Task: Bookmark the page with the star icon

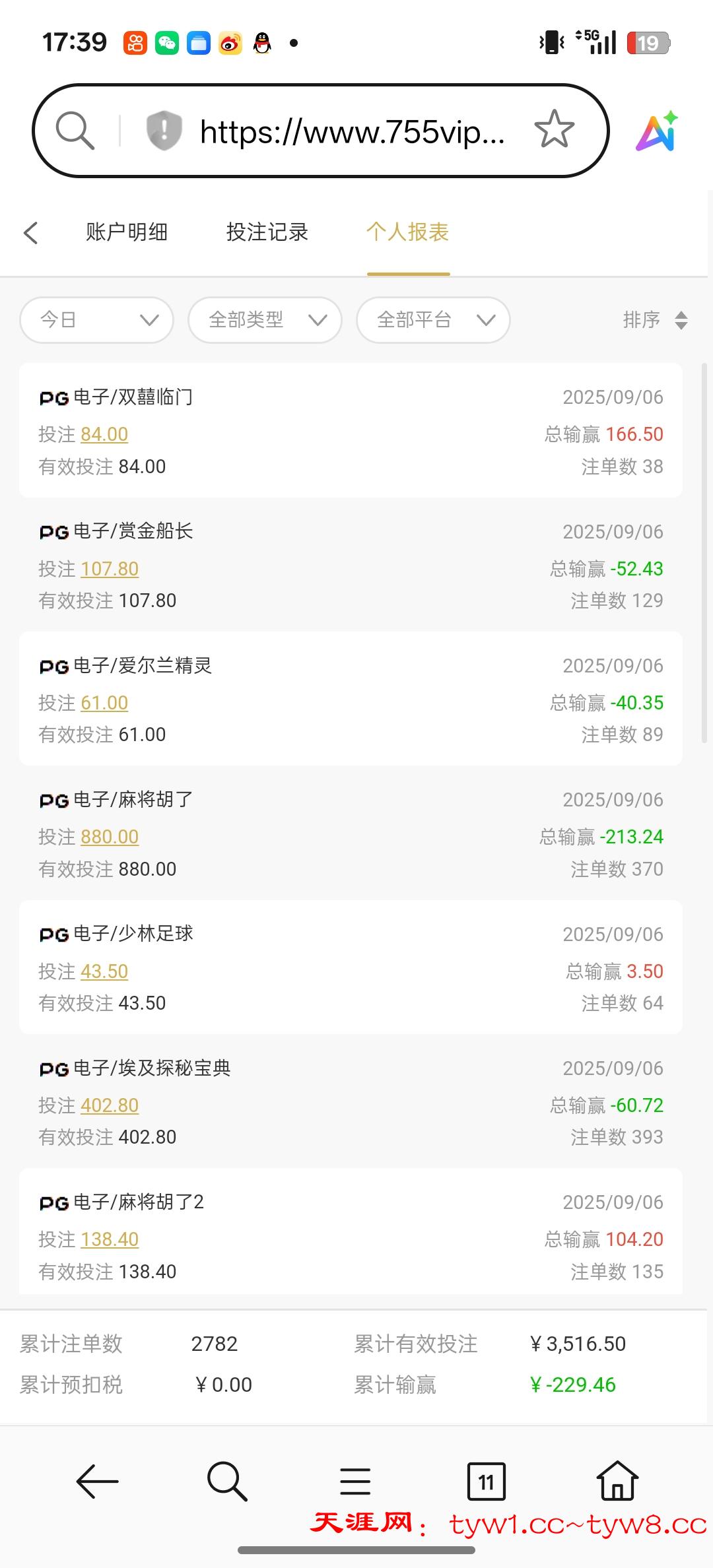Action: coord(554,129)
